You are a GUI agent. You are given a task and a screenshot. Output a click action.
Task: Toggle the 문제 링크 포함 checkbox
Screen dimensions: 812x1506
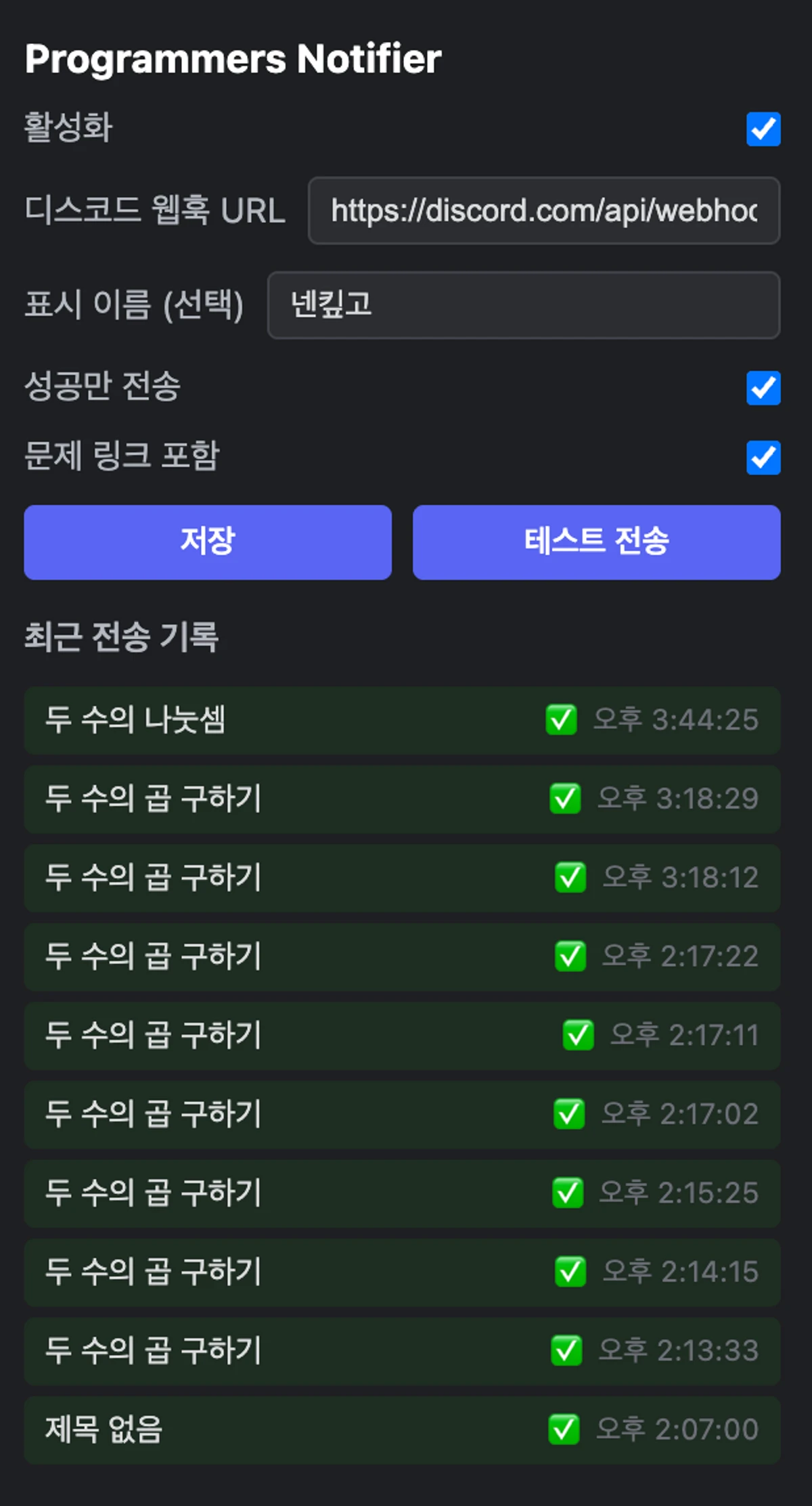(763, 458)
